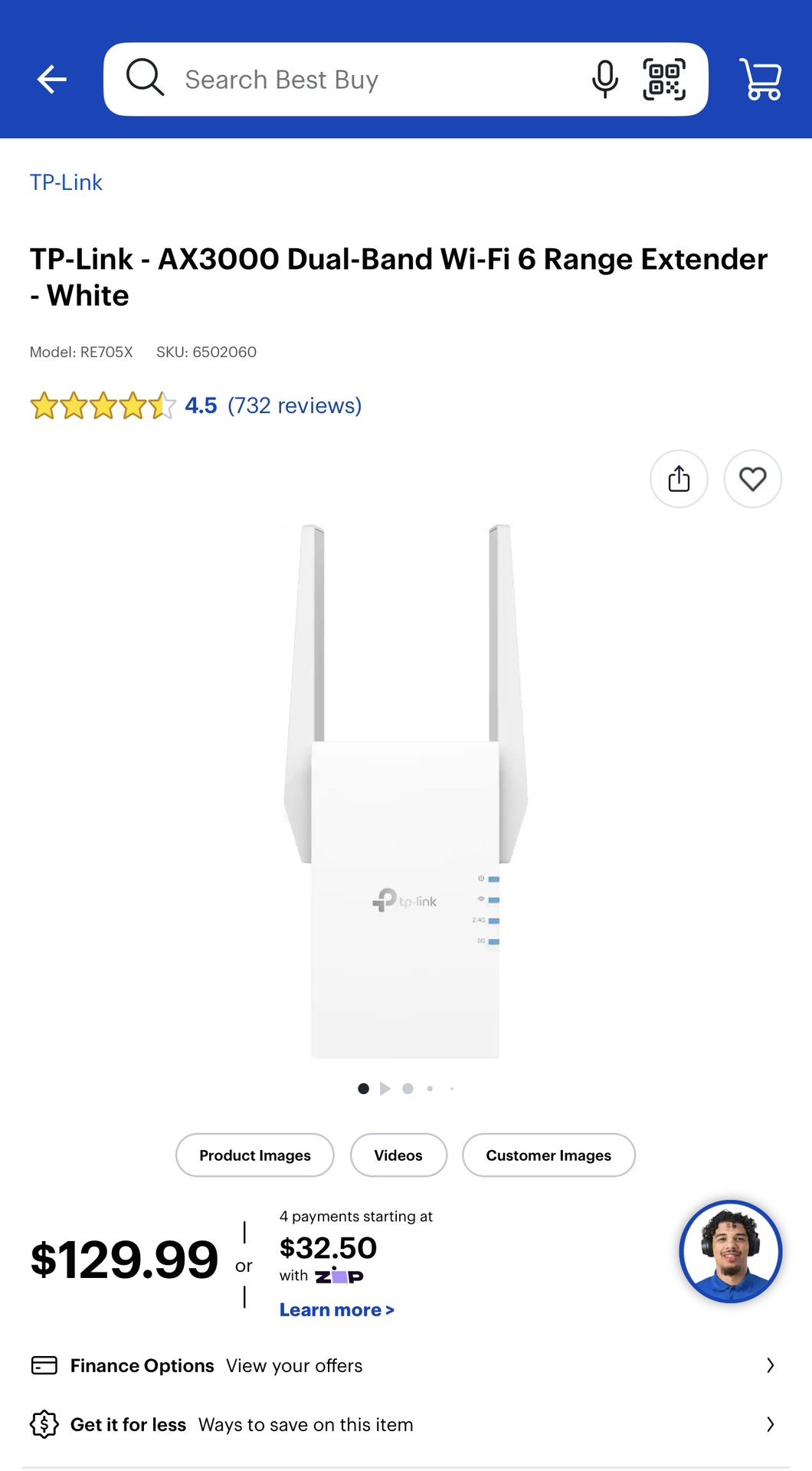Viewport: 812px width, 1471px height.
Task: Tap the back arrow
Action: point(51,79)
